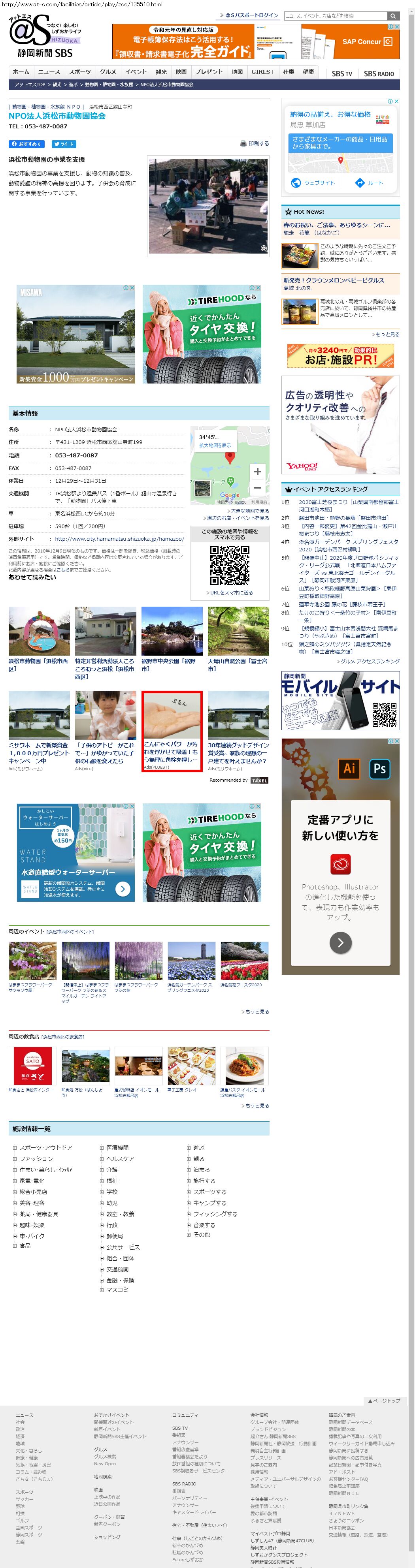Open the SBS RADIO tab

pyautogui.click(x=378, y=73)
